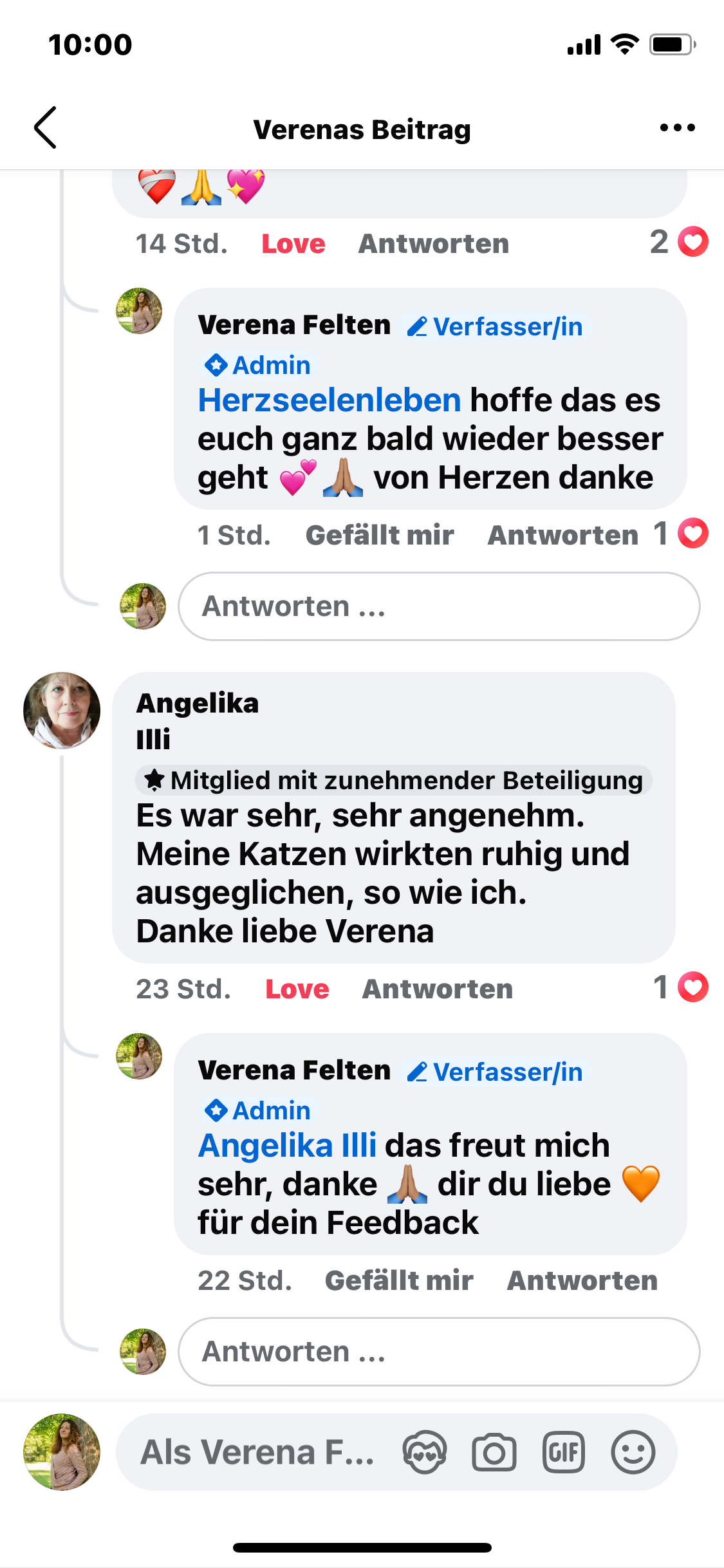Viewport: 724px width, 1568px height.
Task: Like Verena's 22 Std. reply
Action: click(x=398, y=1281)
